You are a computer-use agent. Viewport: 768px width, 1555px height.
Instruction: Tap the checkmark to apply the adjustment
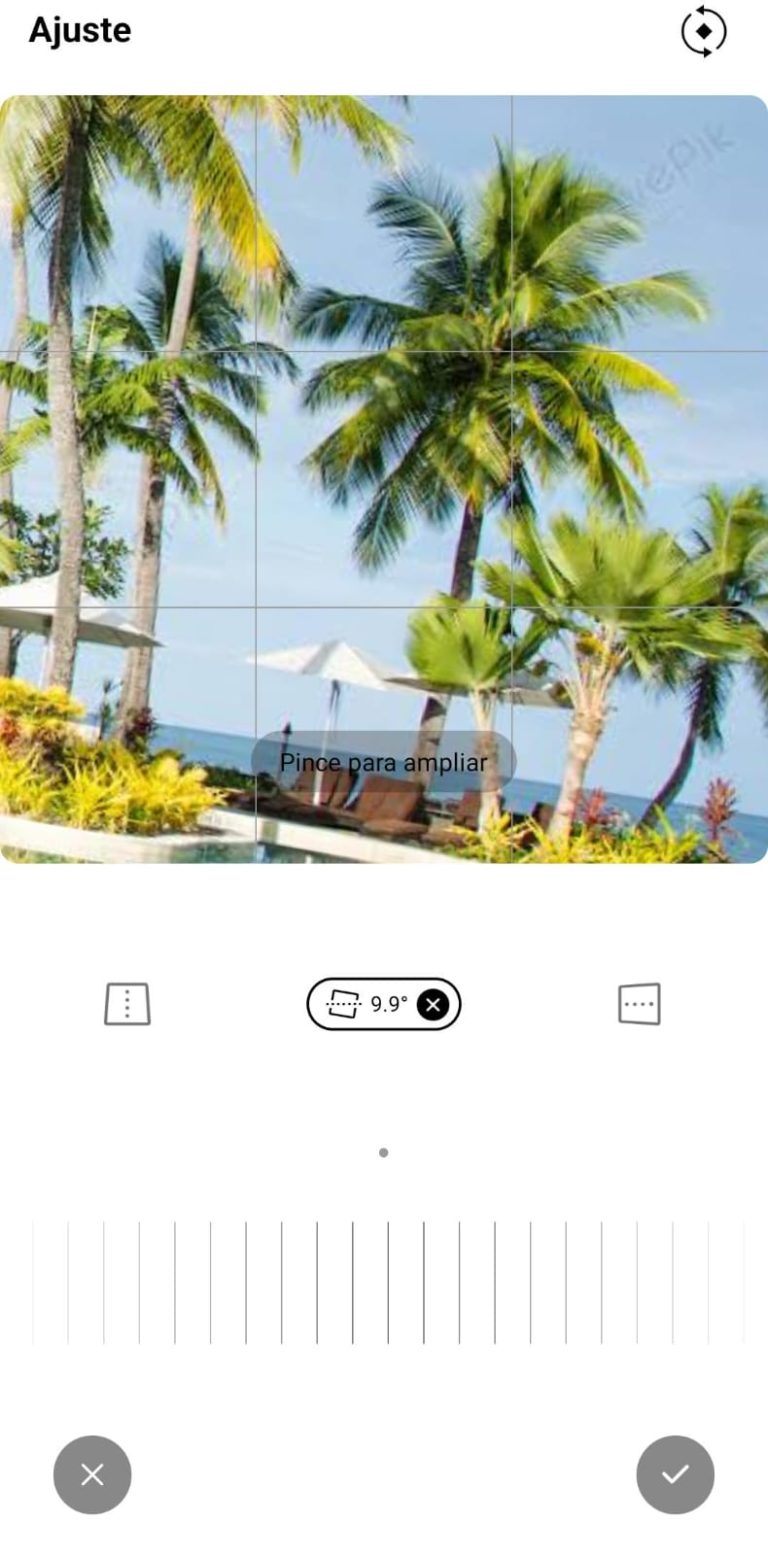click(675, 1474)
